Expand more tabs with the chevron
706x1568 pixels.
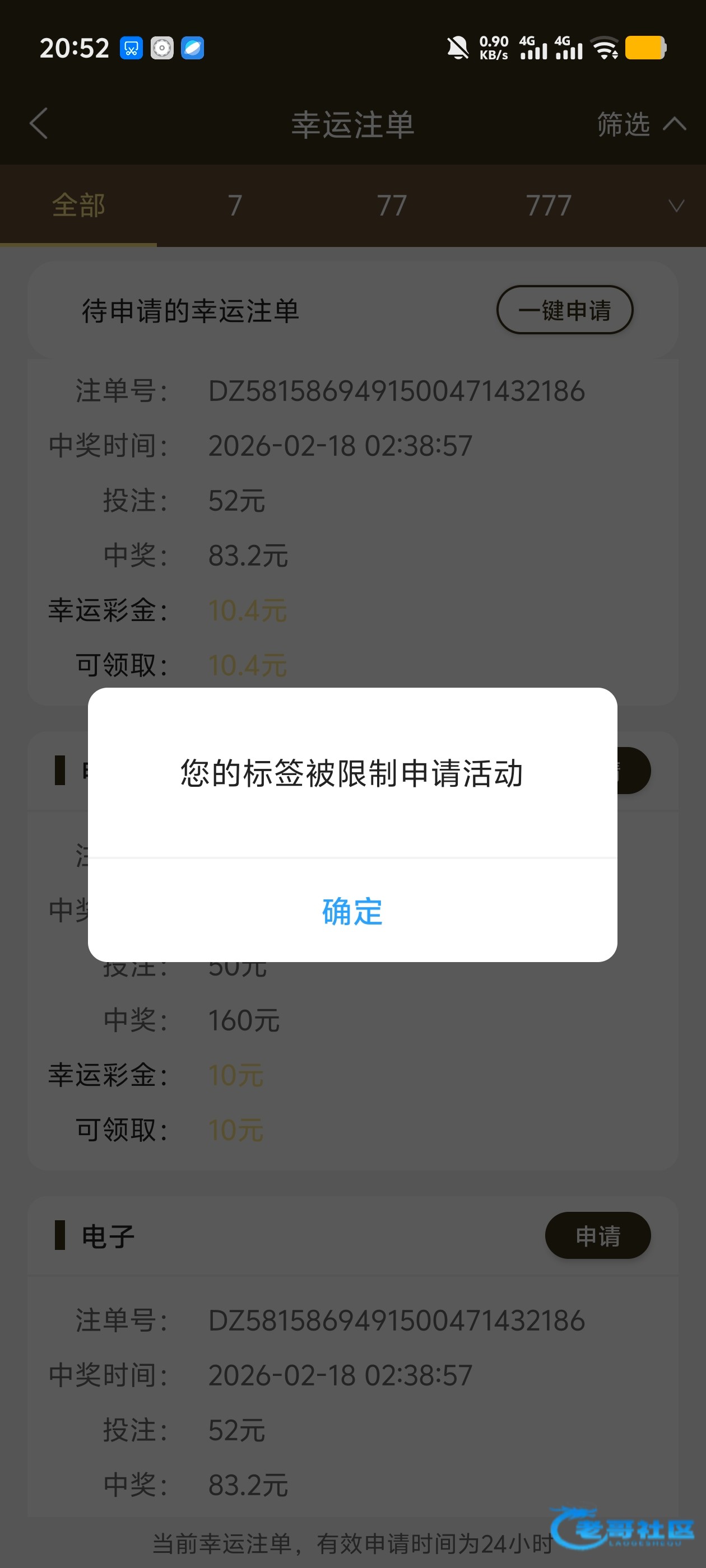(676, 205)
